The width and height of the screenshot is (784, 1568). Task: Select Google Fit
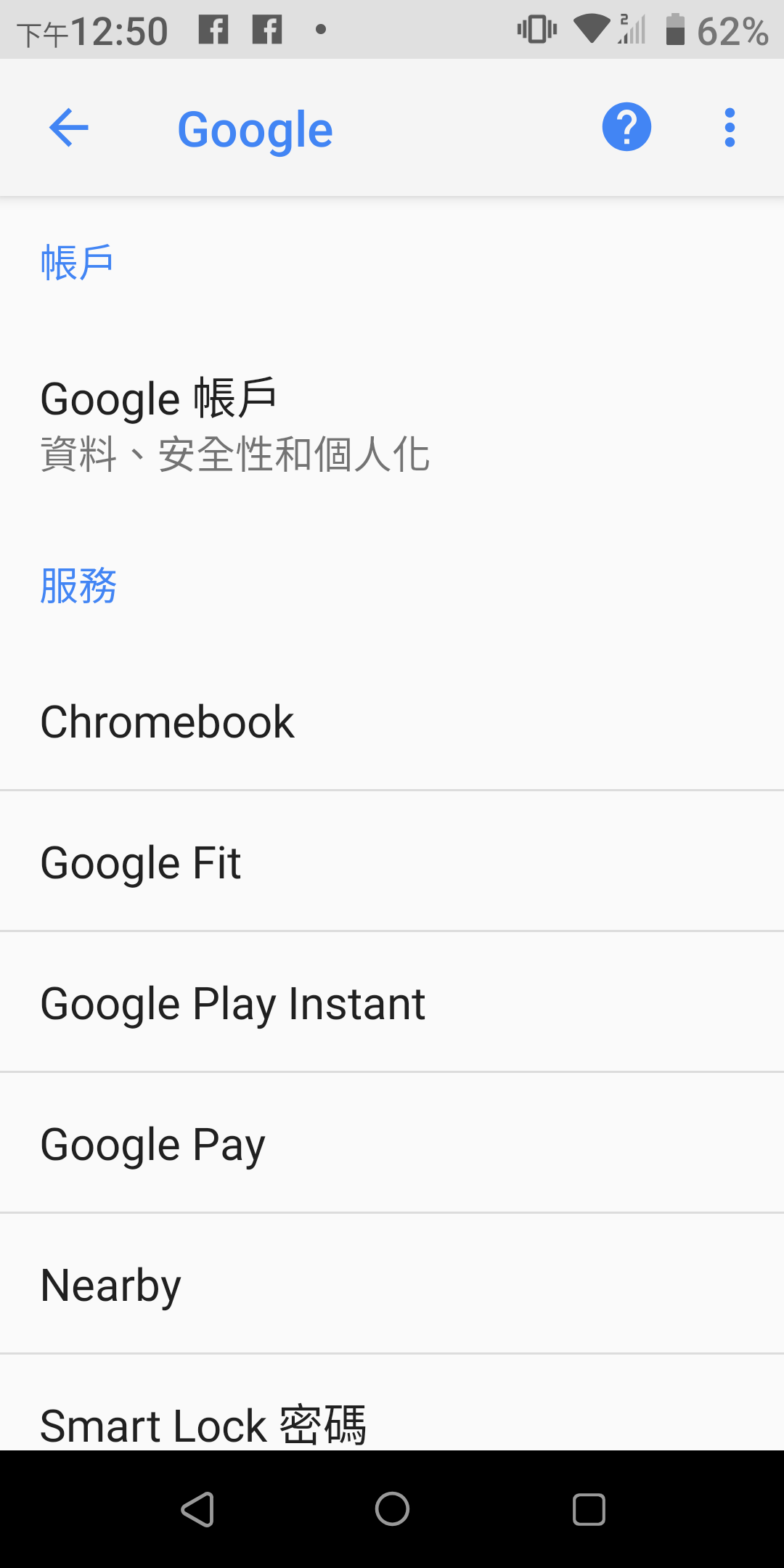[392, 862]
